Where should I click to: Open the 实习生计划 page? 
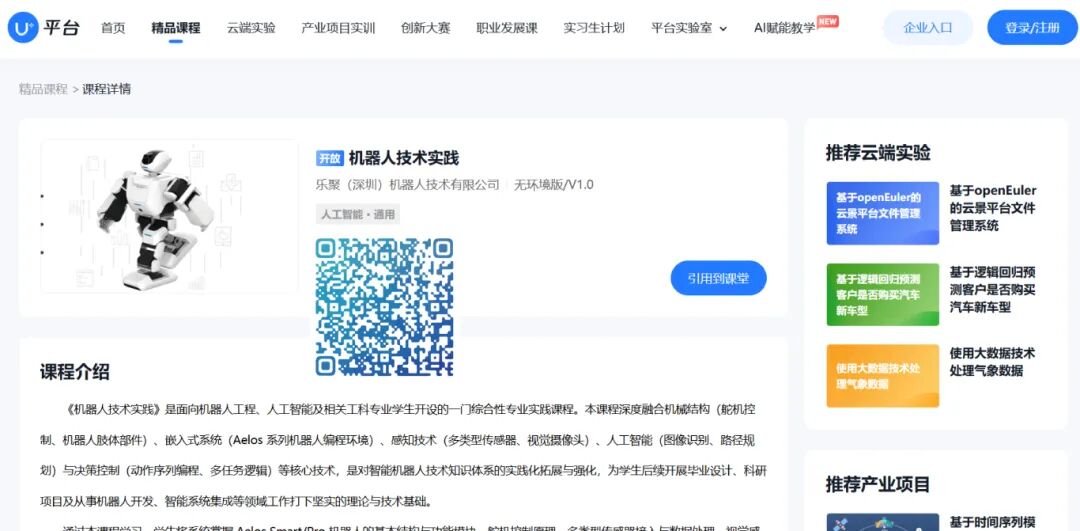[593, 28]
